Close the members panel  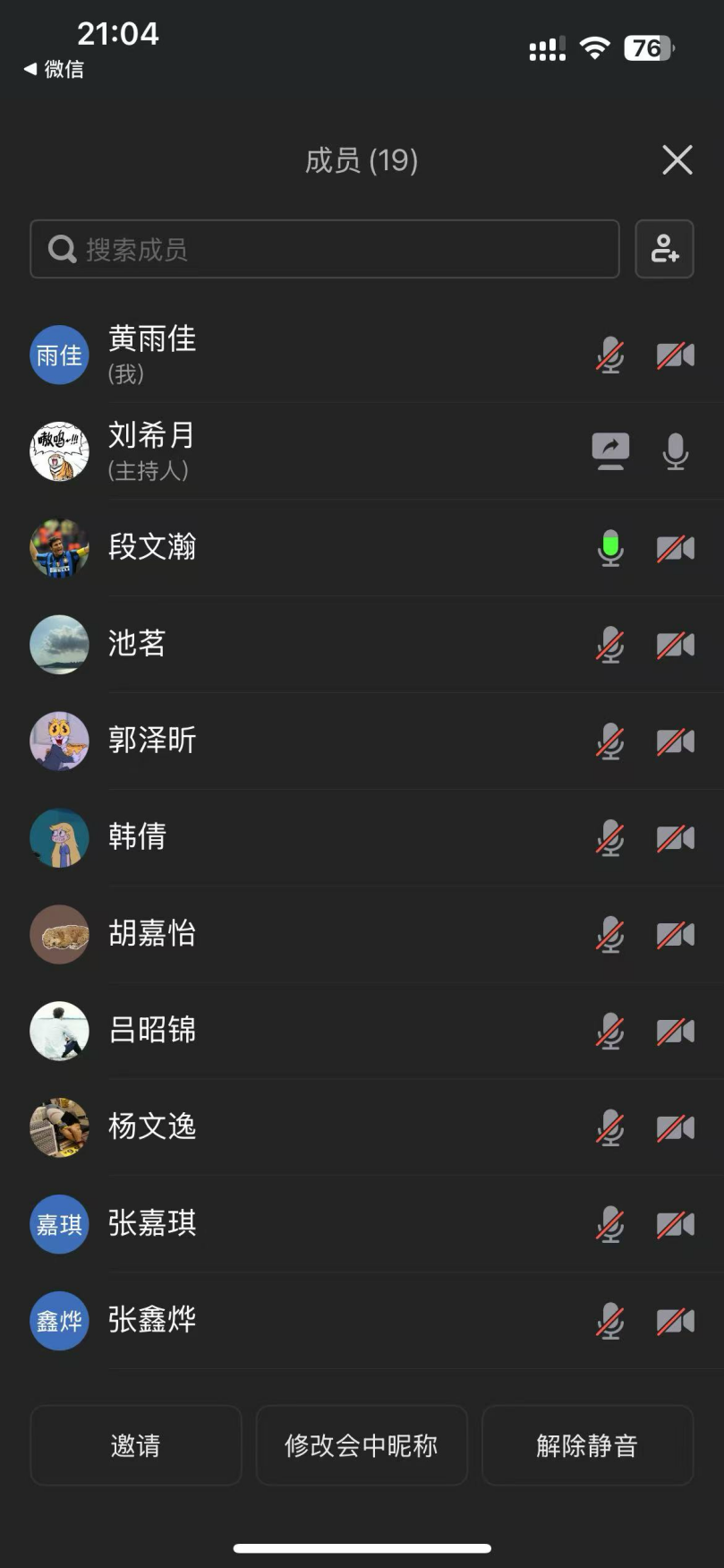[x=677, y=160]
